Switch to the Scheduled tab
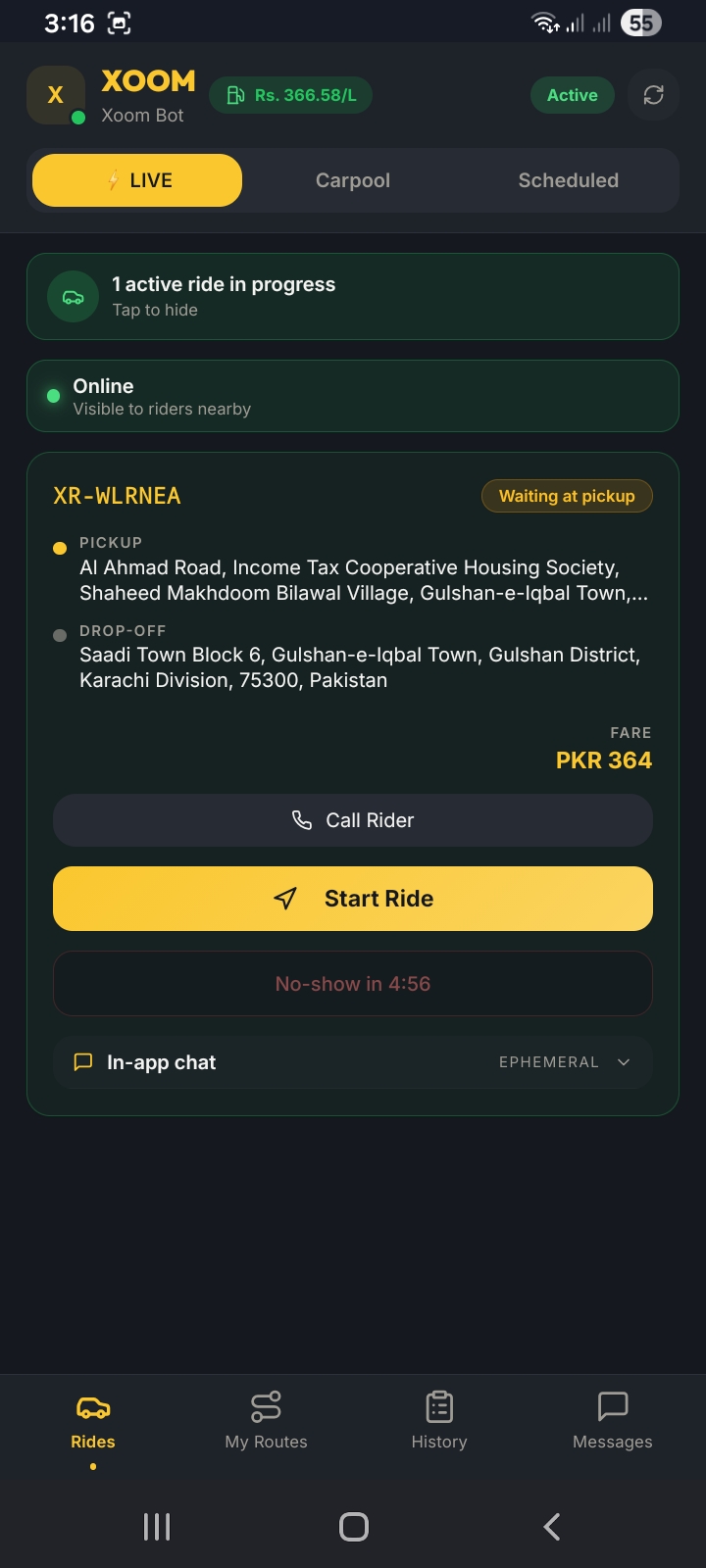 click(568, 180)
